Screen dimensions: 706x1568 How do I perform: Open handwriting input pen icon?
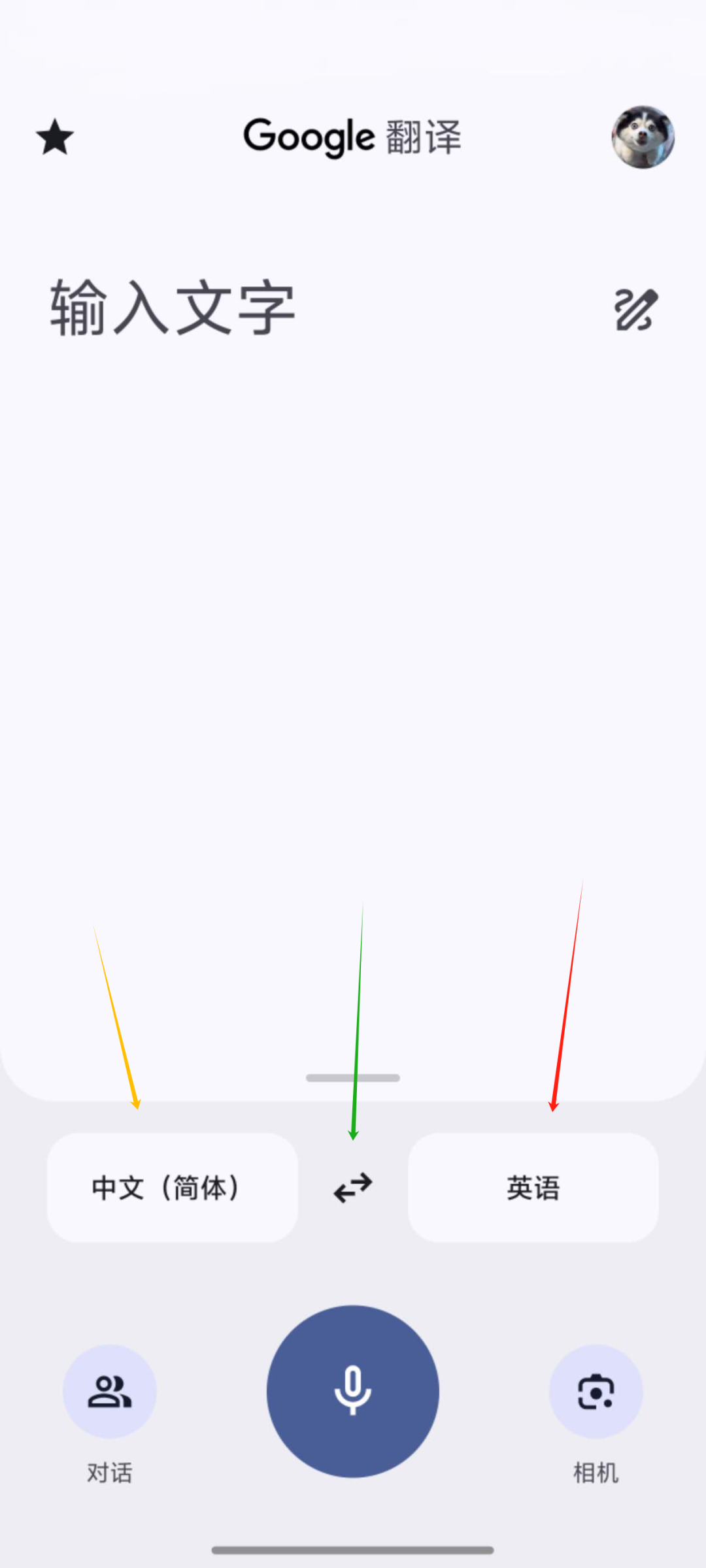coord(635,309)
